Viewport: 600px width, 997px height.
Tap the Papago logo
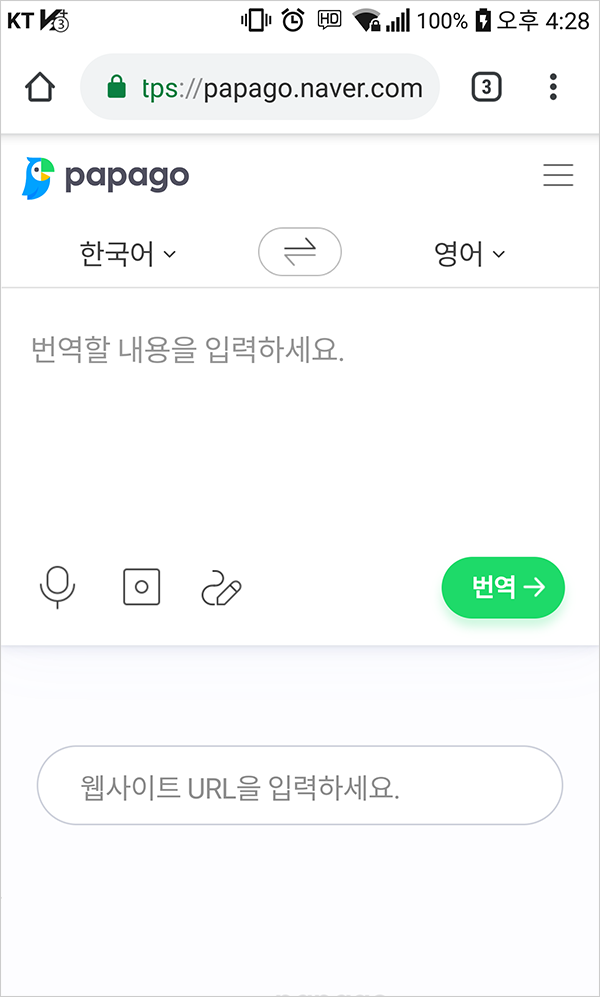pyautogui.click(x=106, y=177)
